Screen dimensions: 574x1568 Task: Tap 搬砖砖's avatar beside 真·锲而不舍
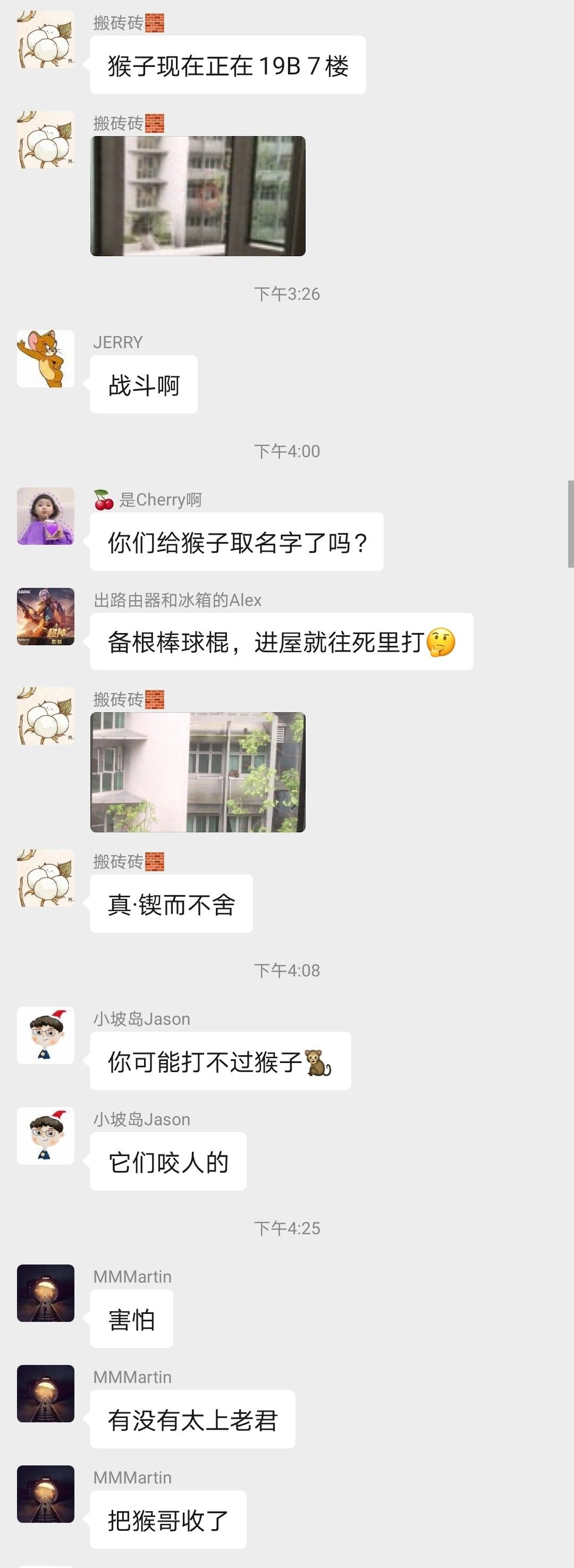pyautogui.click(x=46, y=878)
